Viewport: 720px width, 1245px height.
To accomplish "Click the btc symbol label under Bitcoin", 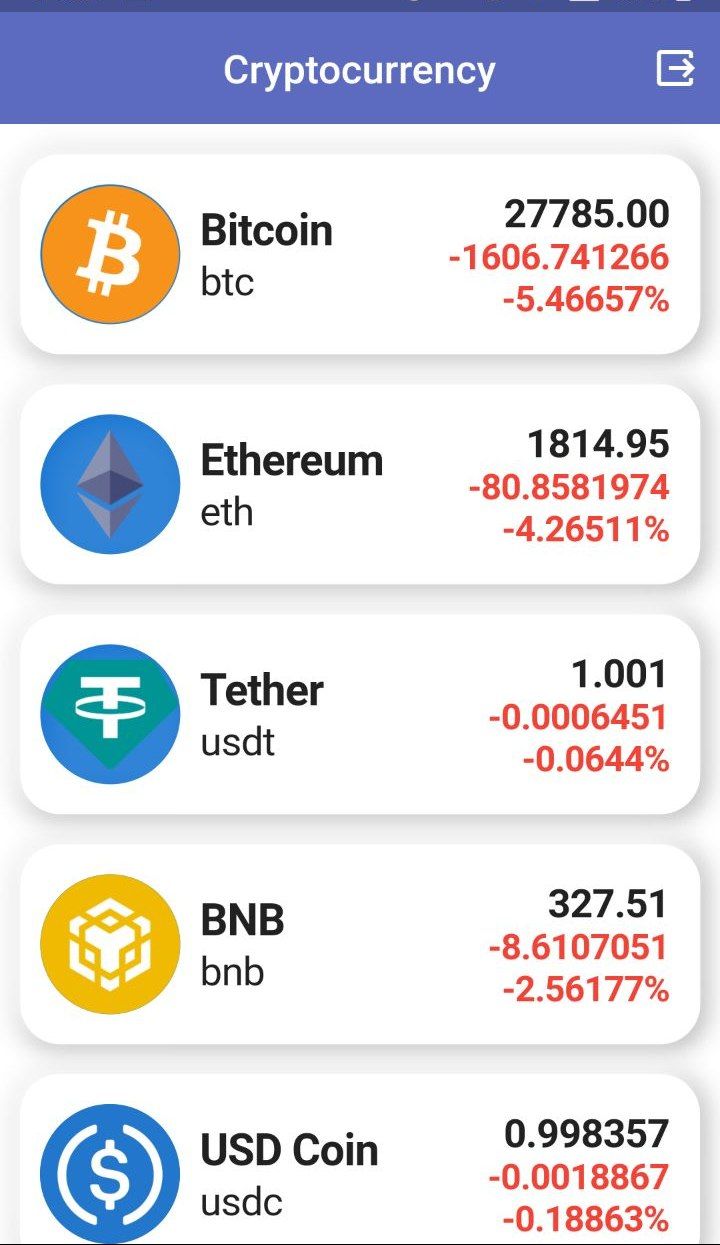I will pyautogui.click(x=226, y=283).
